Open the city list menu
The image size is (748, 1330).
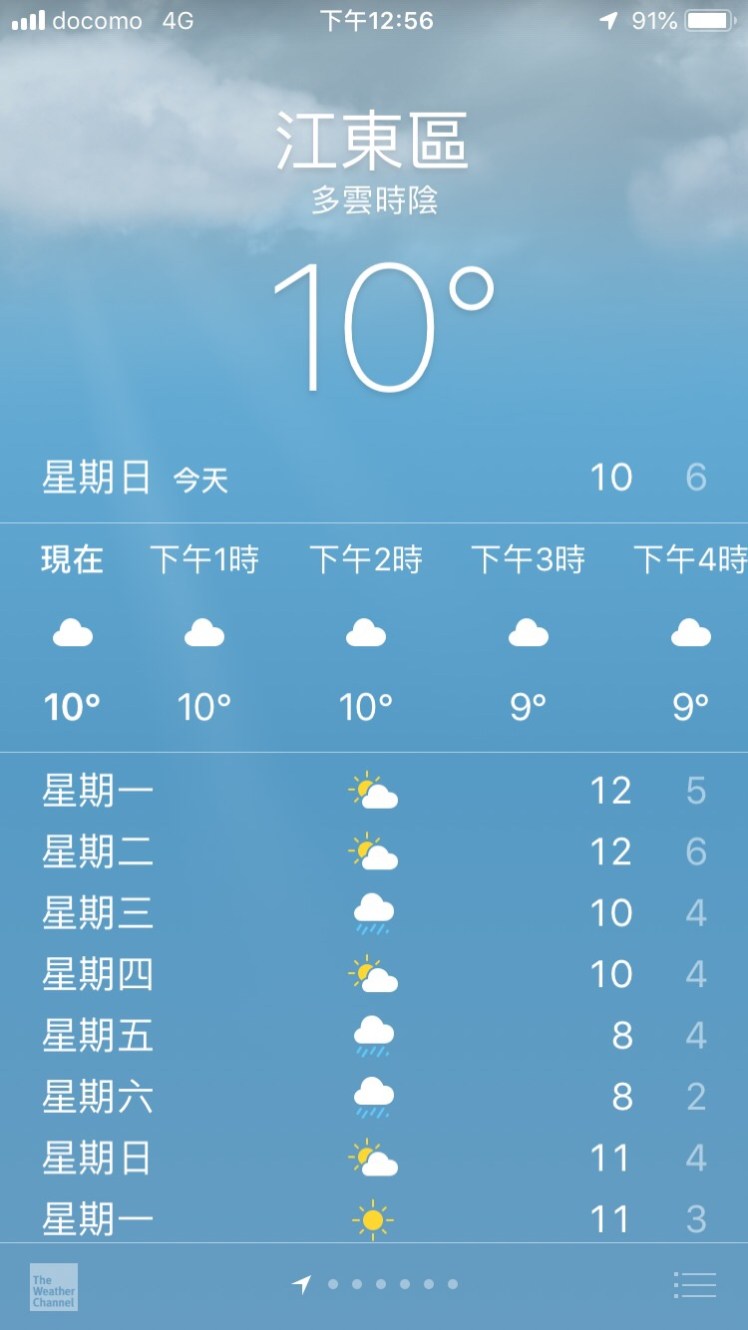tap(695, 1285)
